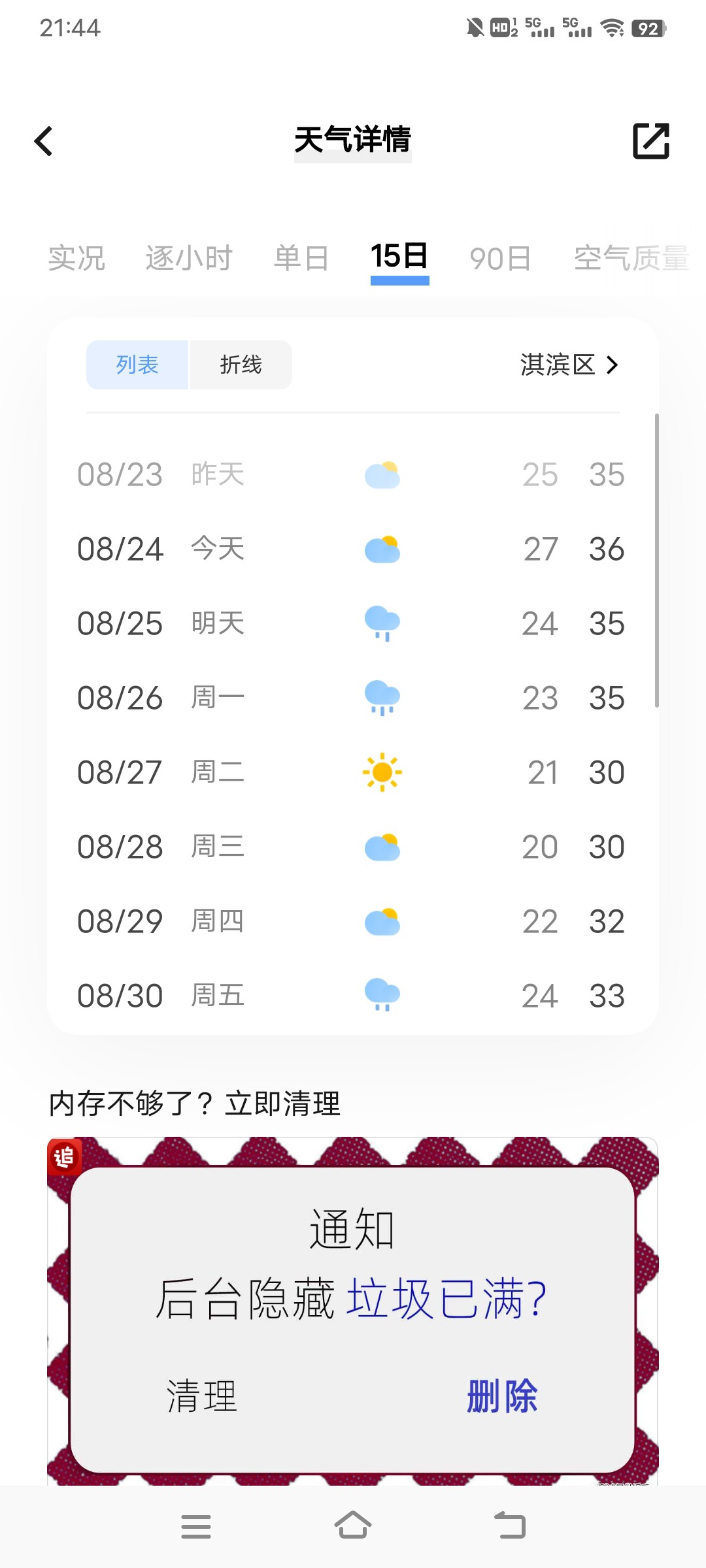706x1568 pixels.
Task: Tap the system home button
Action: [353, 1526]
